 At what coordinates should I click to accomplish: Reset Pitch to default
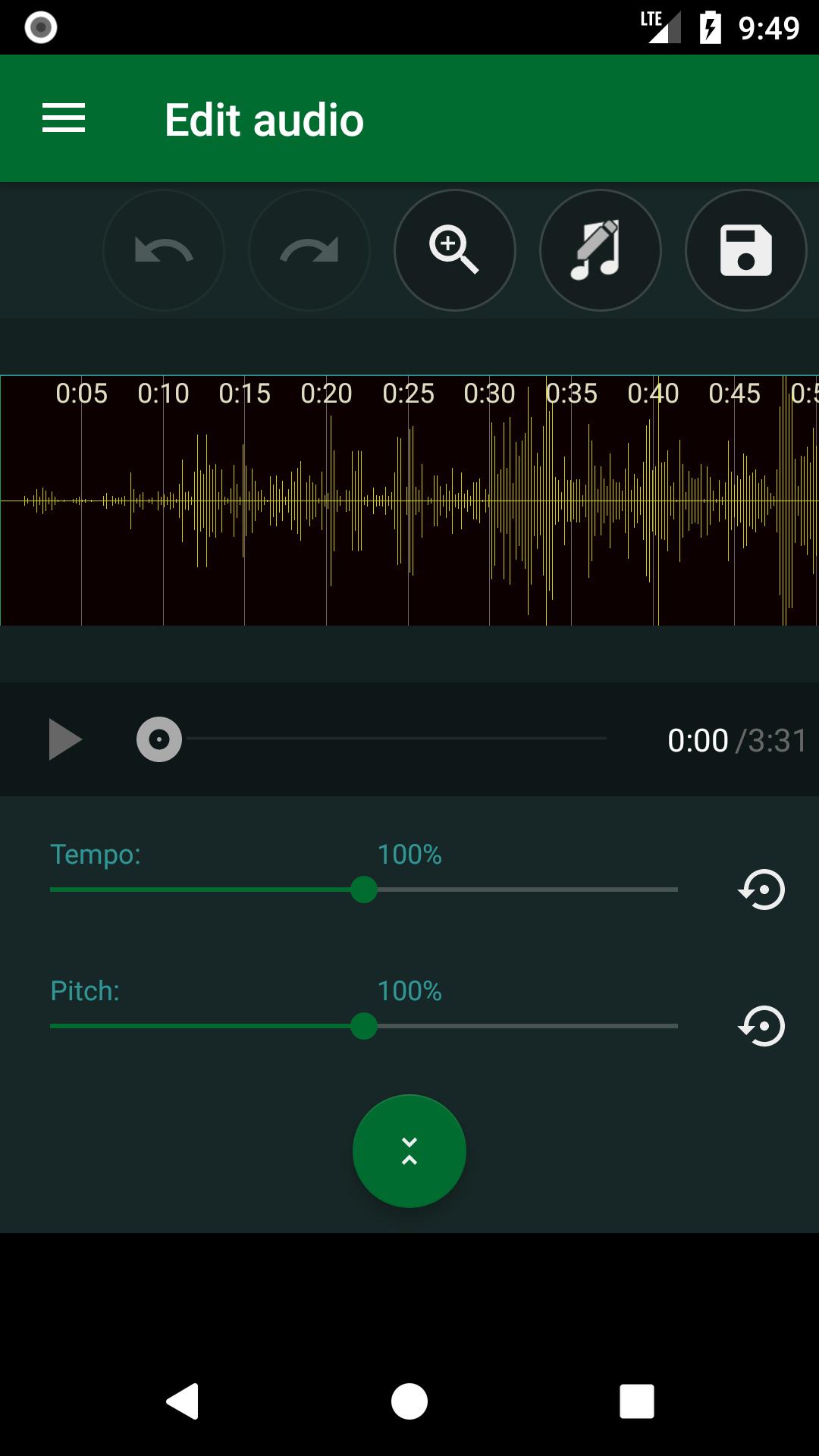(762, 1026)
